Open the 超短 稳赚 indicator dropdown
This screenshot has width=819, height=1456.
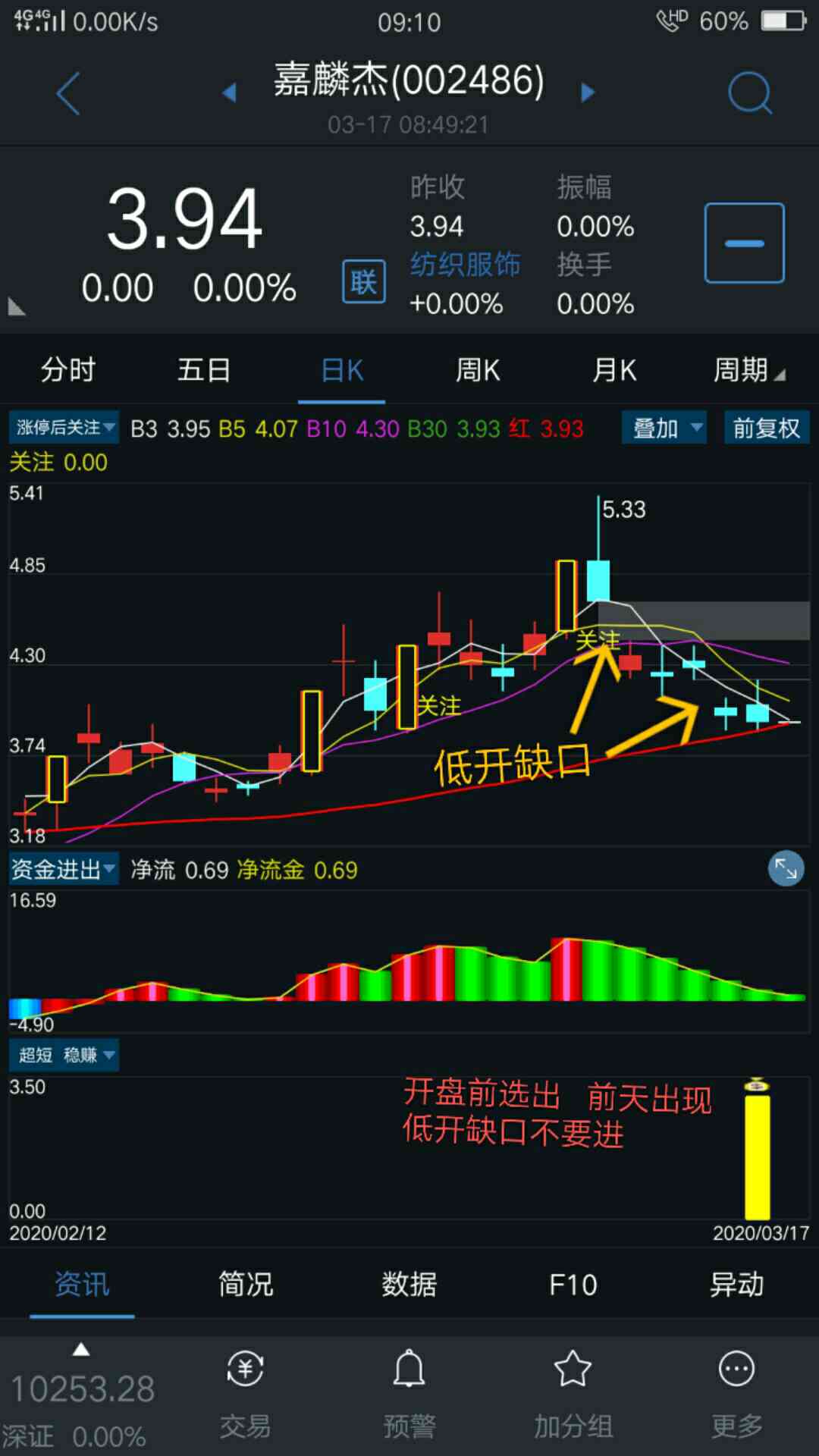coord(64,1055)
